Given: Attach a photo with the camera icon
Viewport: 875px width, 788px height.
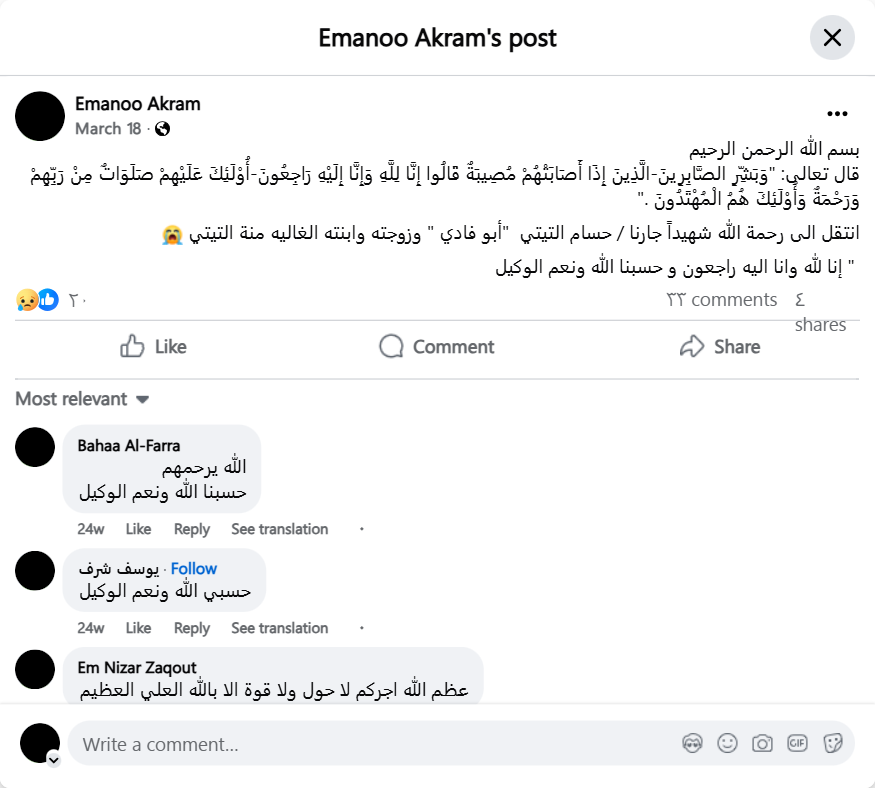Looking at the screenshot, I should 762,743.
